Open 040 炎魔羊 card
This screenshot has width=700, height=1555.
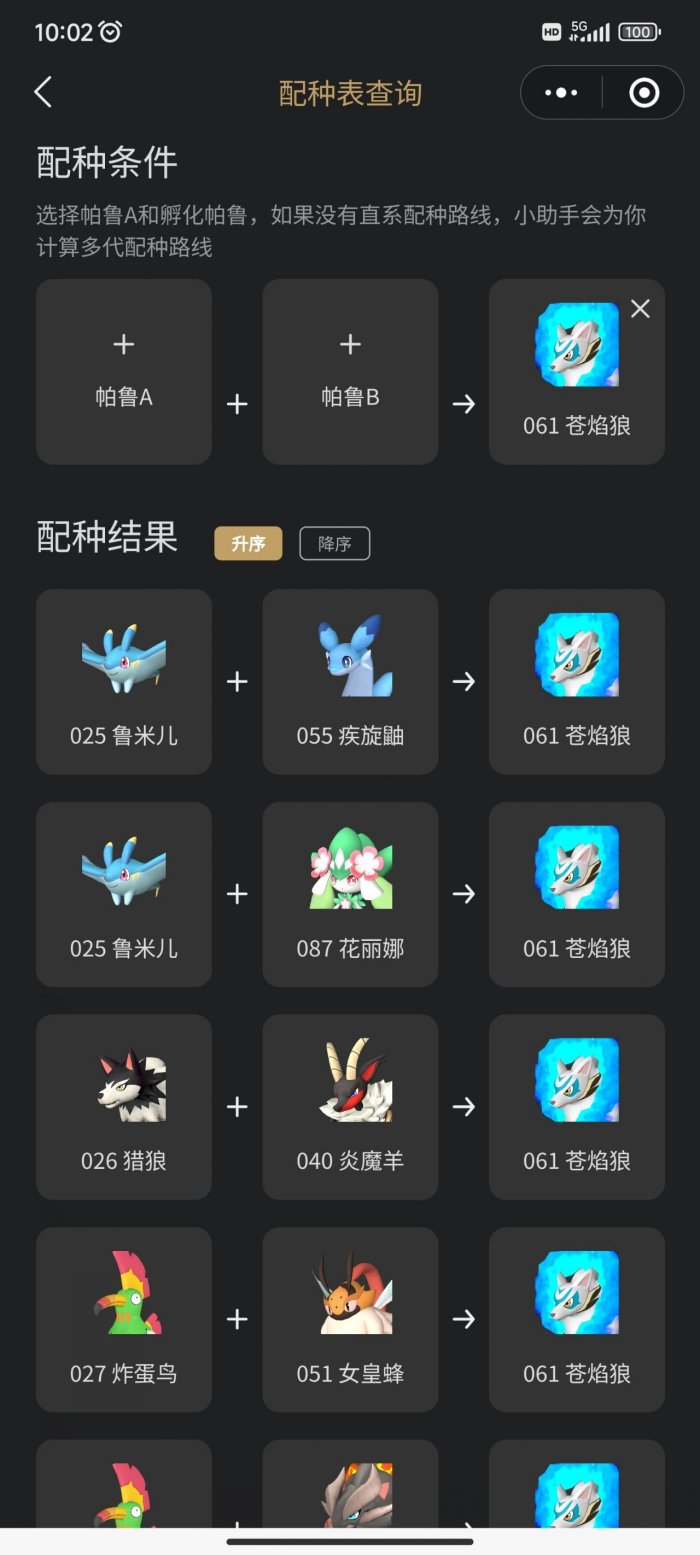[x=350, y=1107]
